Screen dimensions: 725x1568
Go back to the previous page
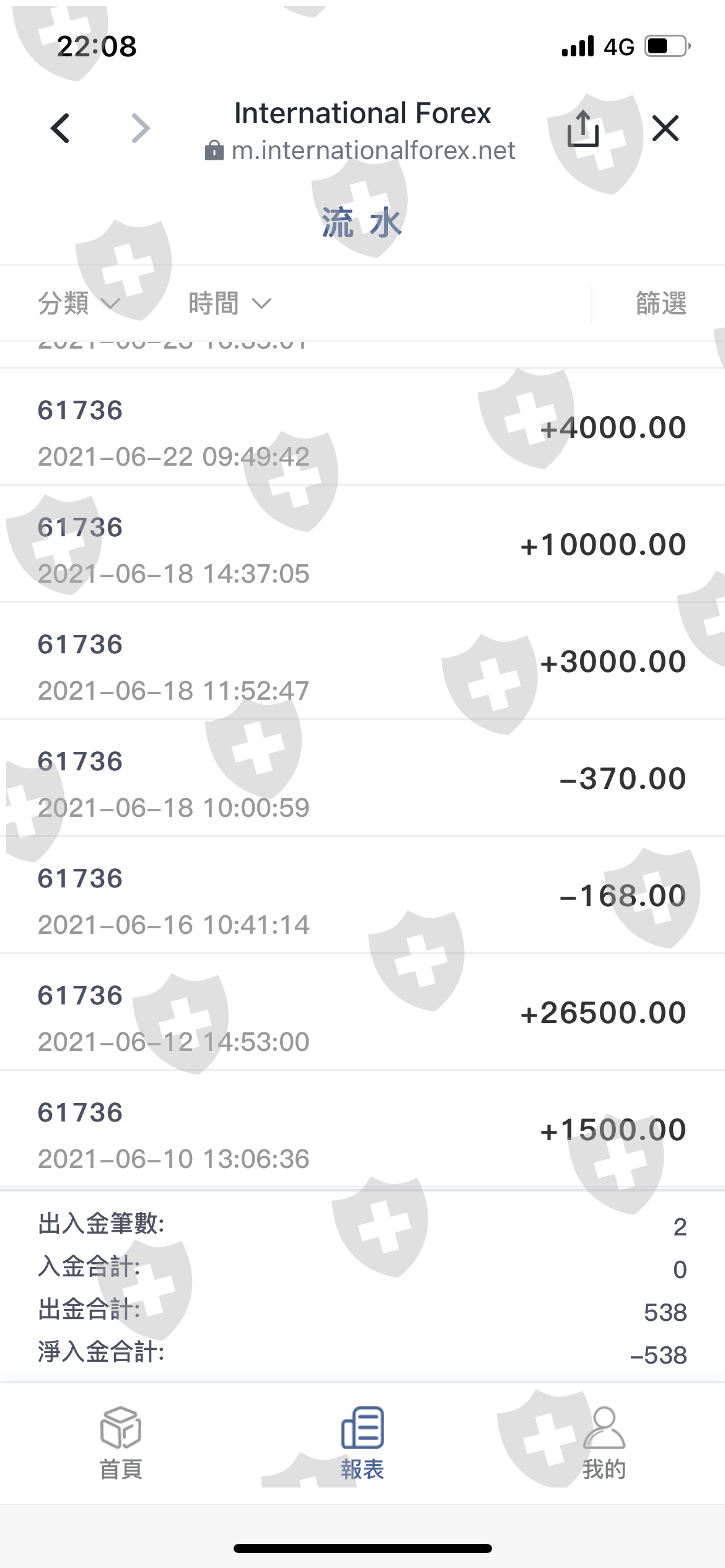[60, 129]
